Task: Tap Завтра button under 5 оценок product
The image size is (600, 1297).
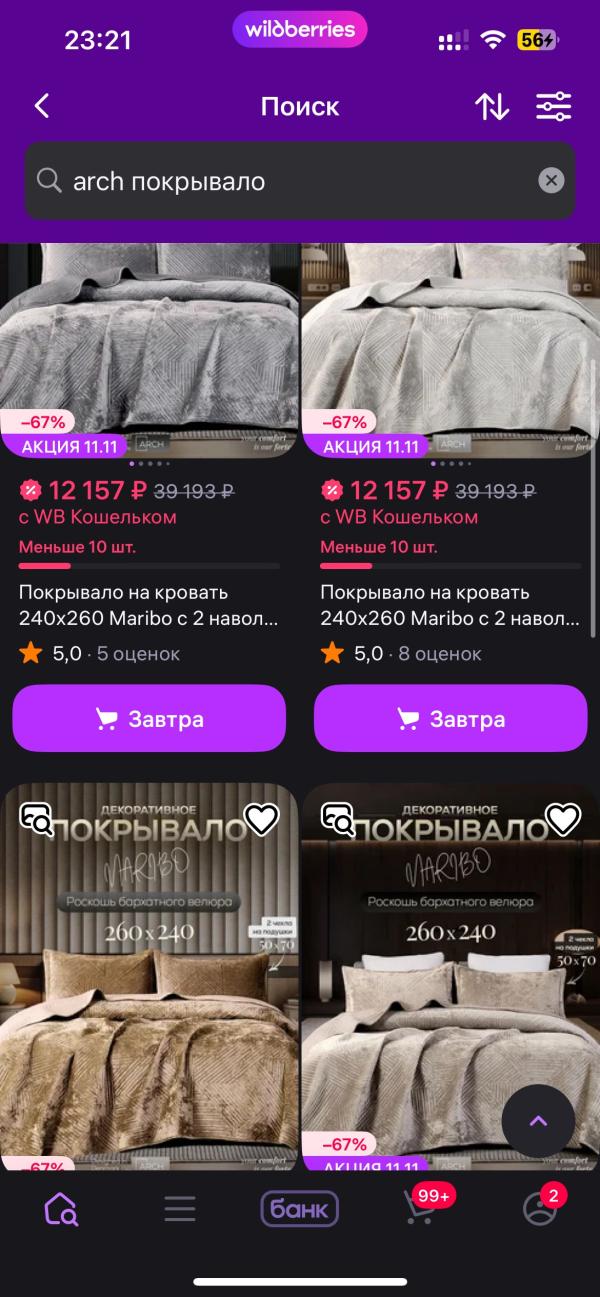Action: [x=149, y=718]
